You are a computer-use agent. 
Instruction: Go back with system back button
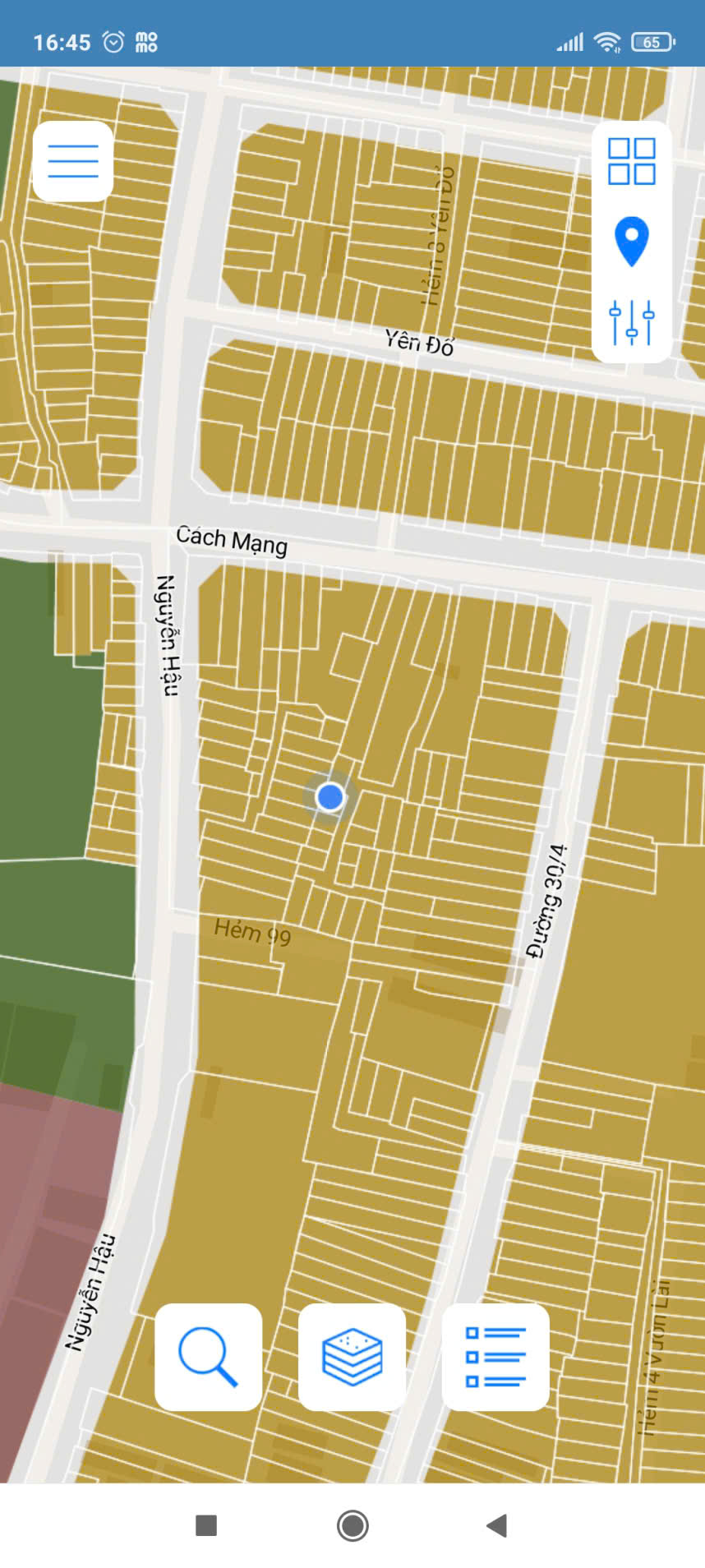pyautogui.click(x=496, y=1526)
